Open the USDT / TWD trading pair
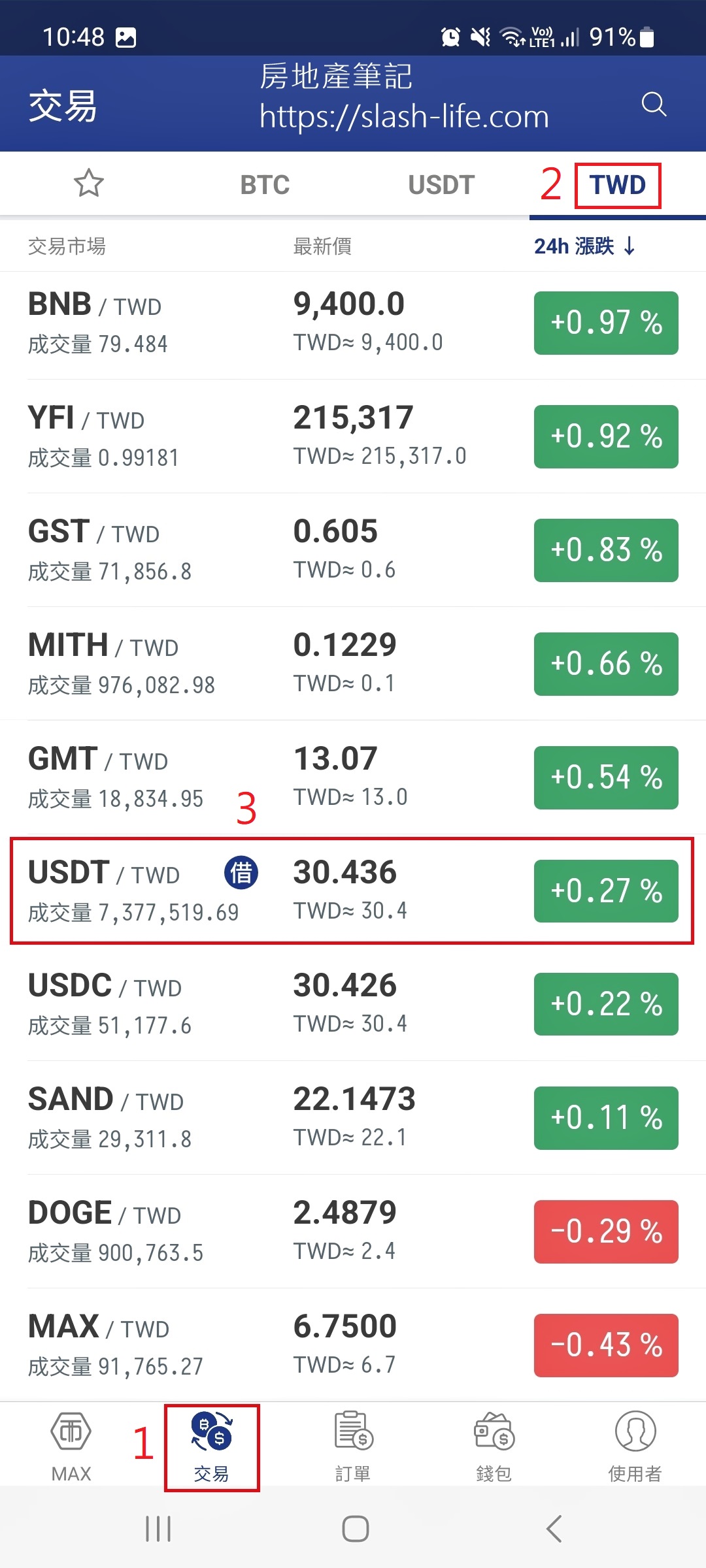 [353, 891]
